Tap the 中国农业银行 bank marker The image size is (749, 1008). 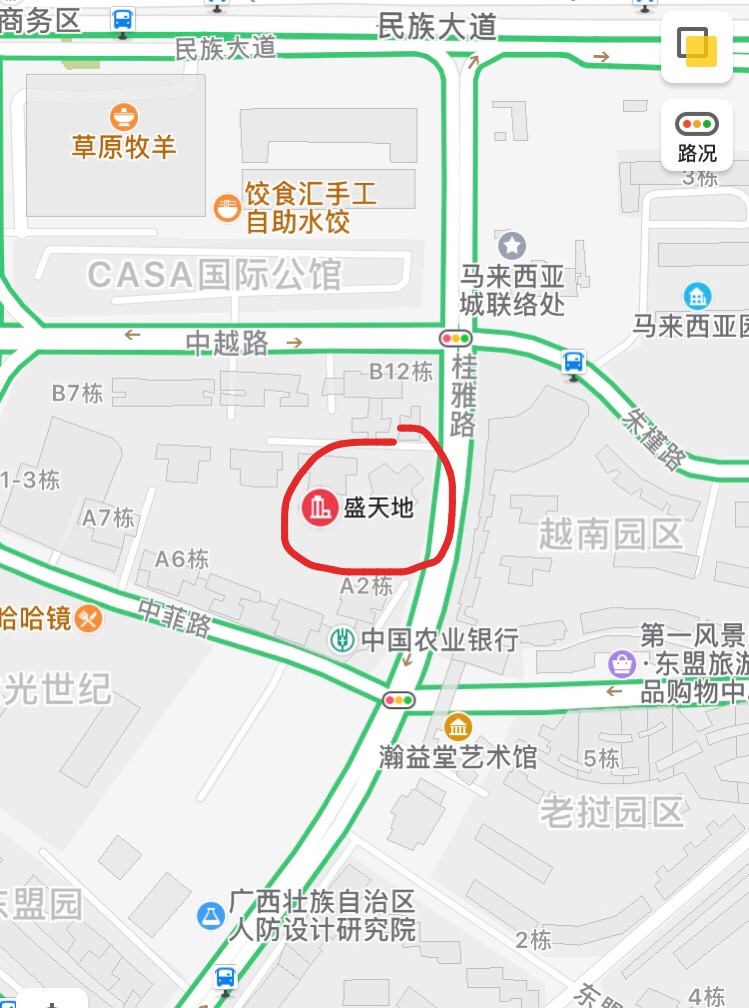coord(344,639)
